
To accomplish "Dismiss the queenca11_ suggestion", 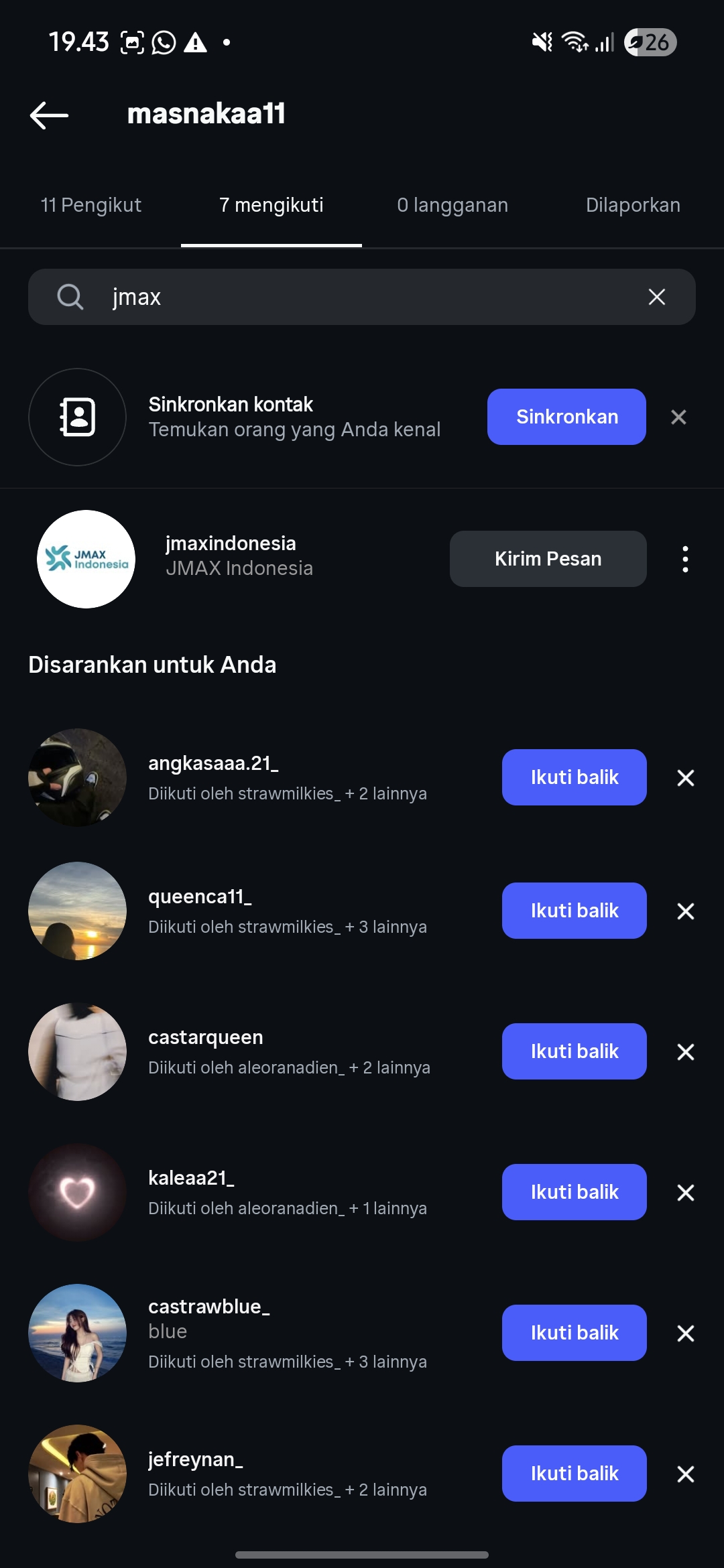I will pyautogui.click(x=685, y=911).
